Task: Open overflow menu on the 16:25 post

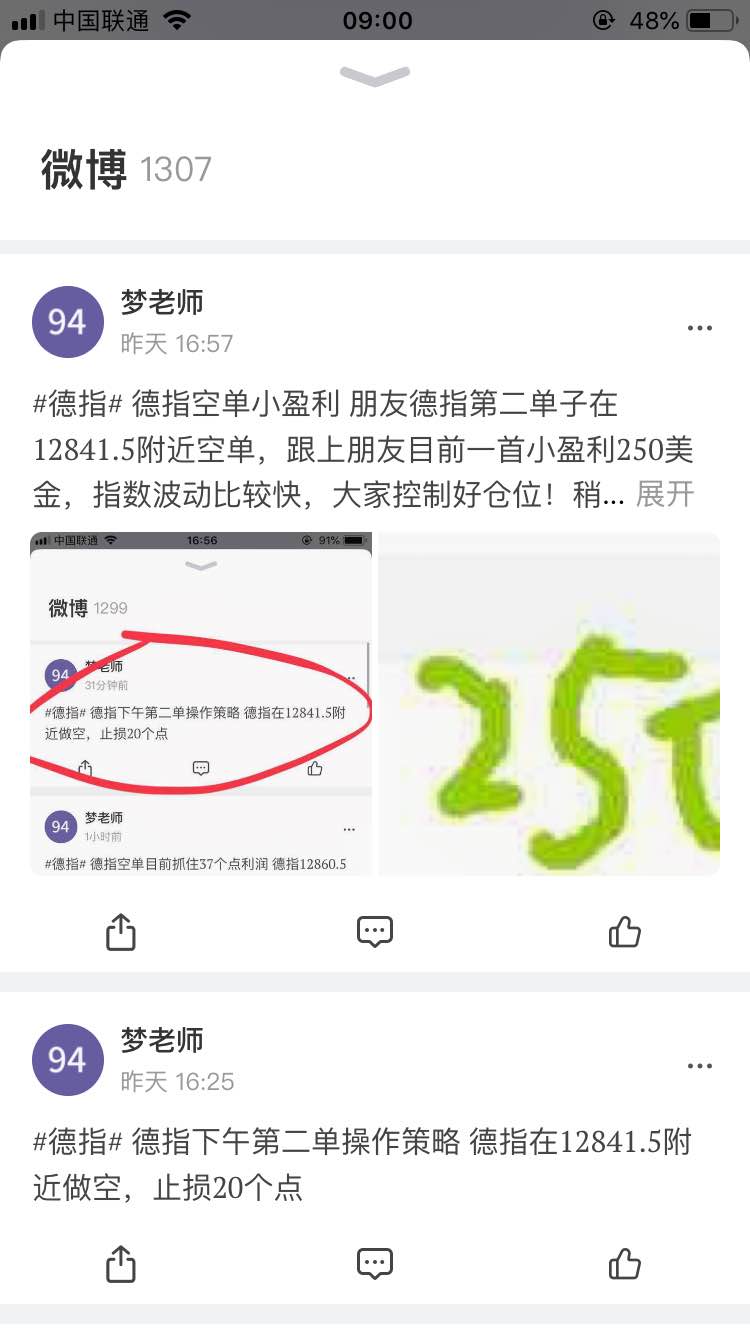Action: (x=700, y=1066)
